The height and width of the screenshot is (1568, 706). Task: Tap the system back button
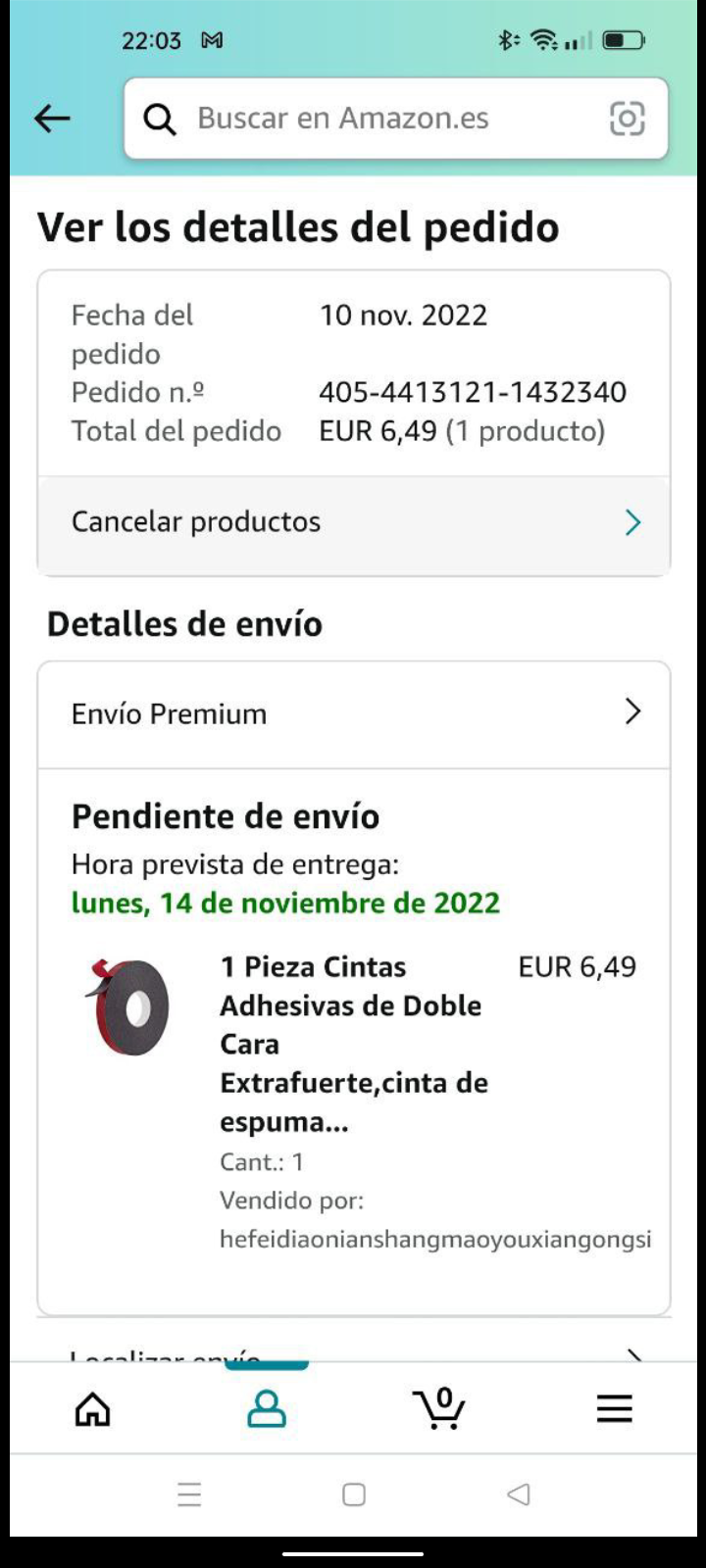[x=519, y=1494]
